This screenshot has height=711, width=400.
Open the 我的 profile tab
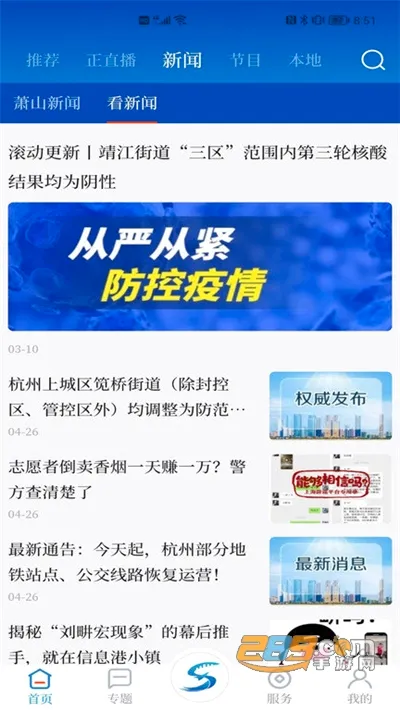[x=360, y=686]
